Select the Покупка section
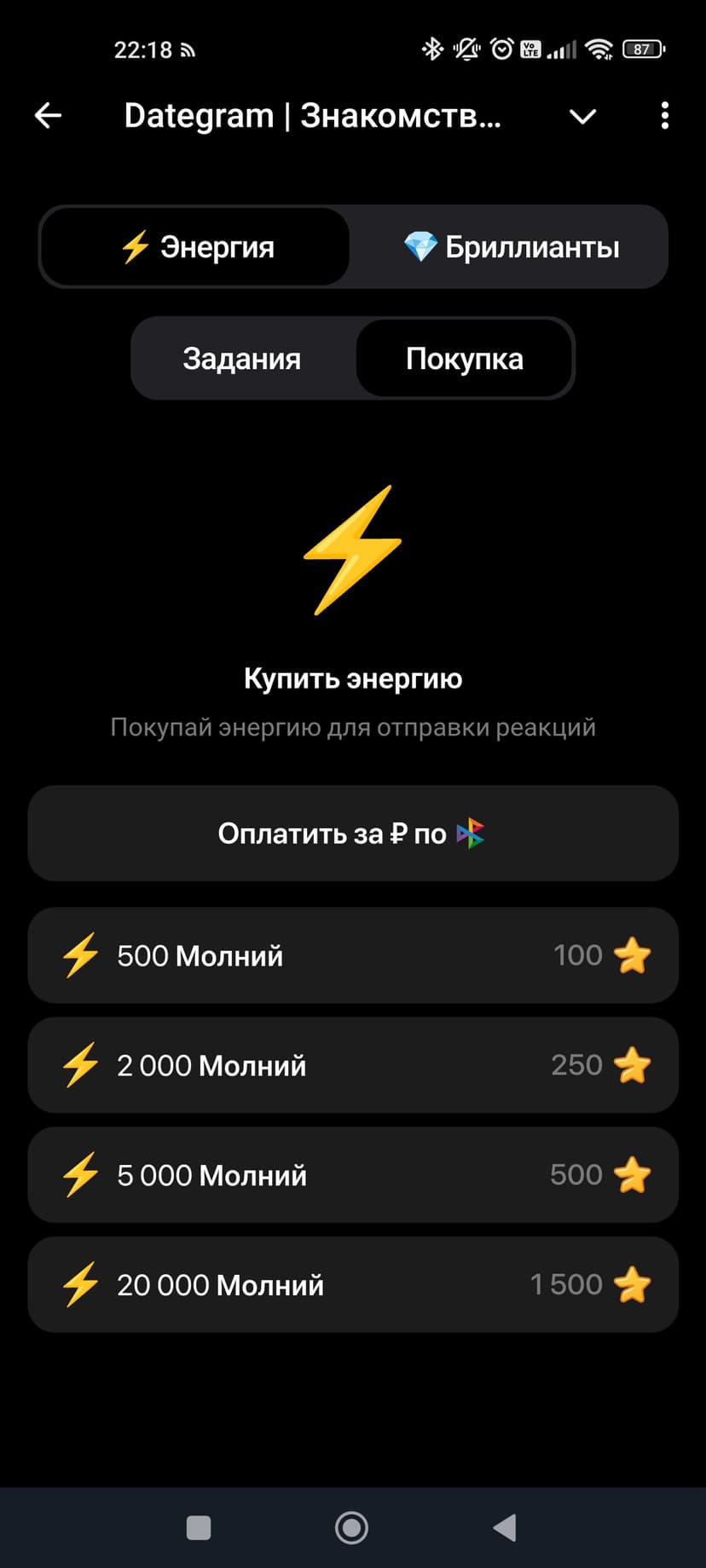Image resolution: width=706 pixels, height=1568 pixels. coord(465,359)
